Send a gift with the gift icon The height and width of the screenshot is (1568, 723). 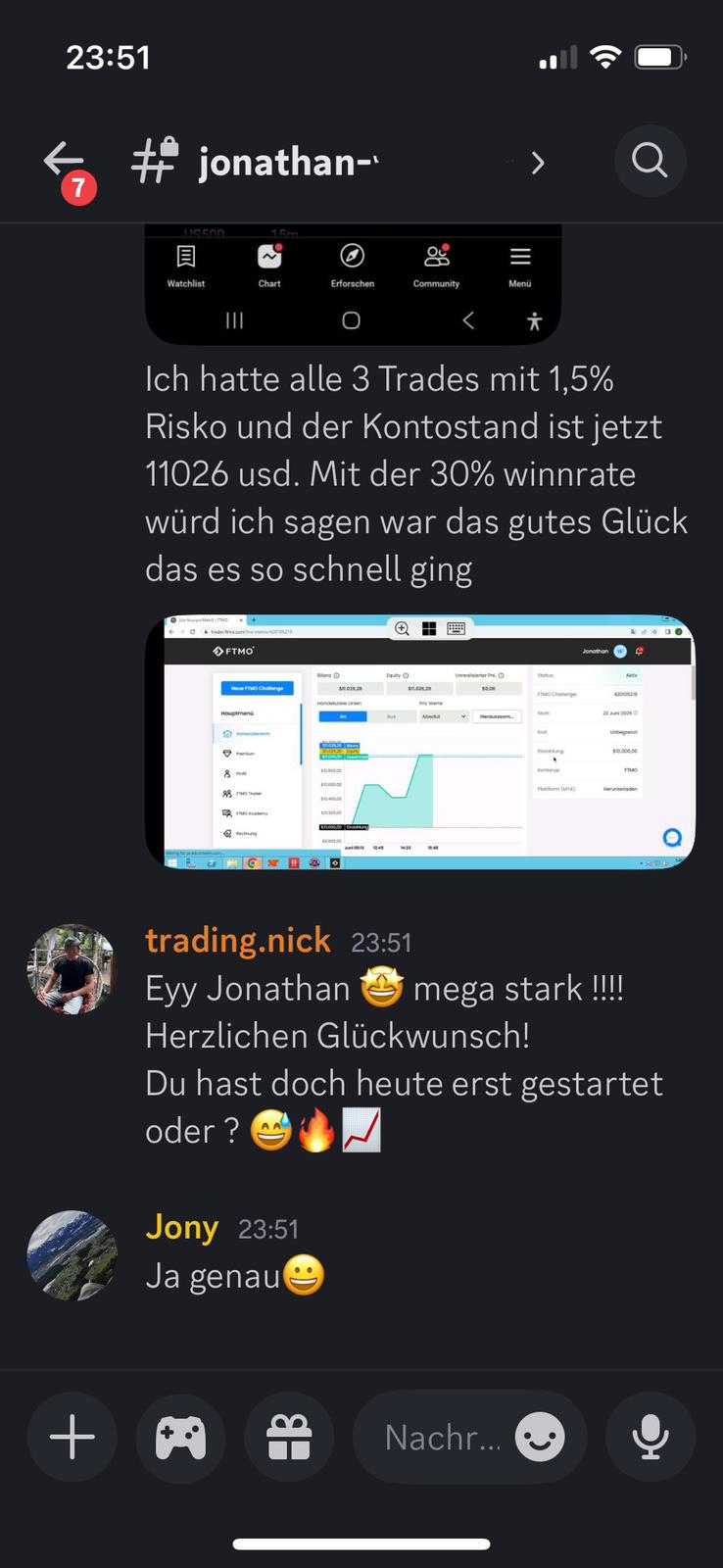tap(289, 1438)
